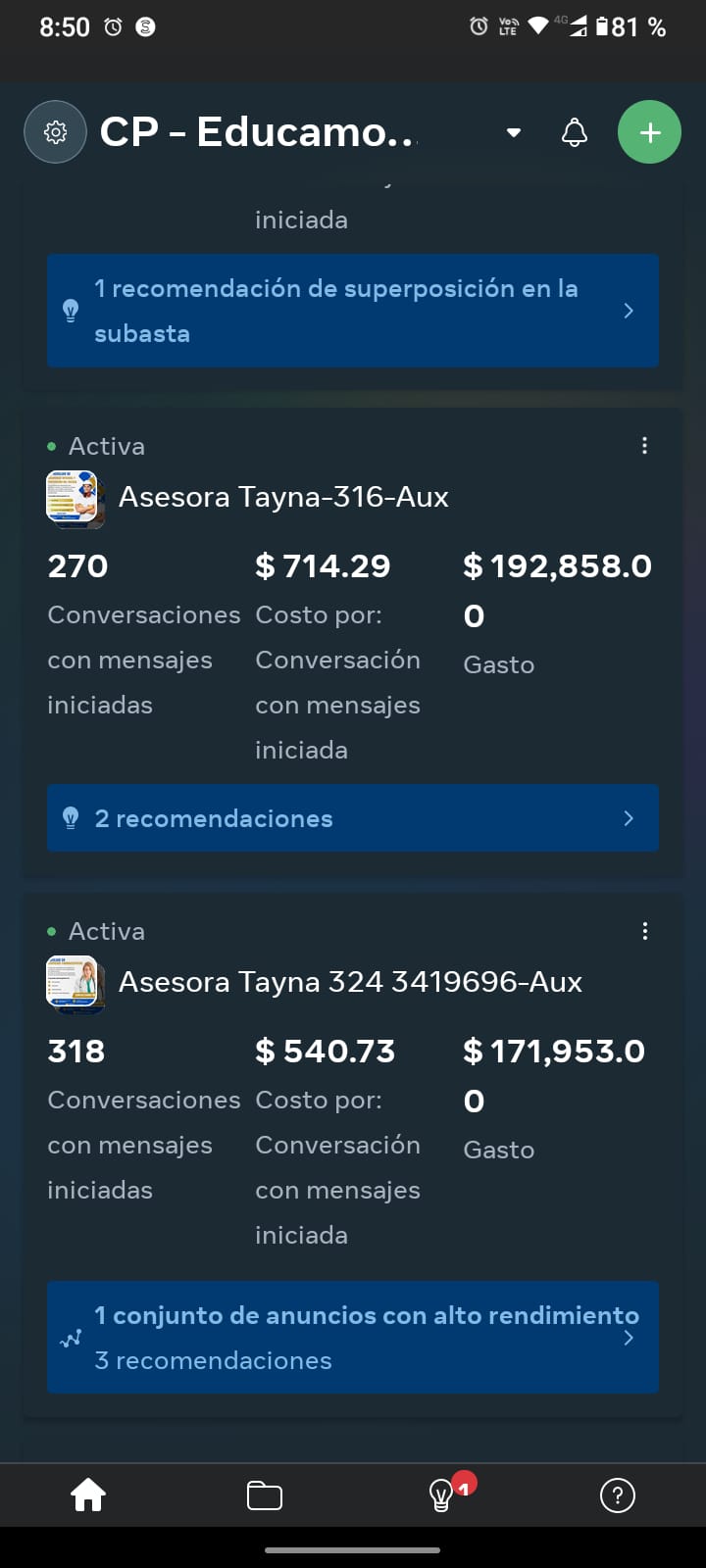The width and height of the screenshot is (706, 1568).
Task: View the 2 recomendaciones banner
Action: point(353,818)
